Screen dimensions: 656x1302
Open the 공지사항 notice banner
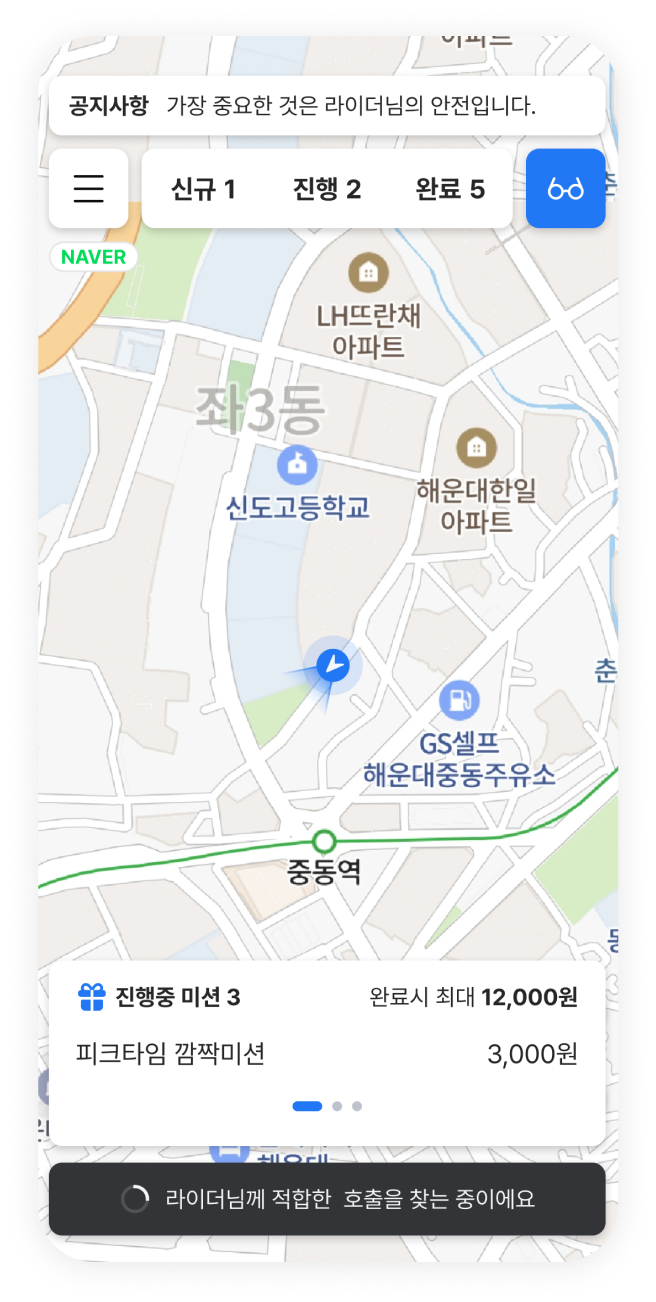point(326,106)
